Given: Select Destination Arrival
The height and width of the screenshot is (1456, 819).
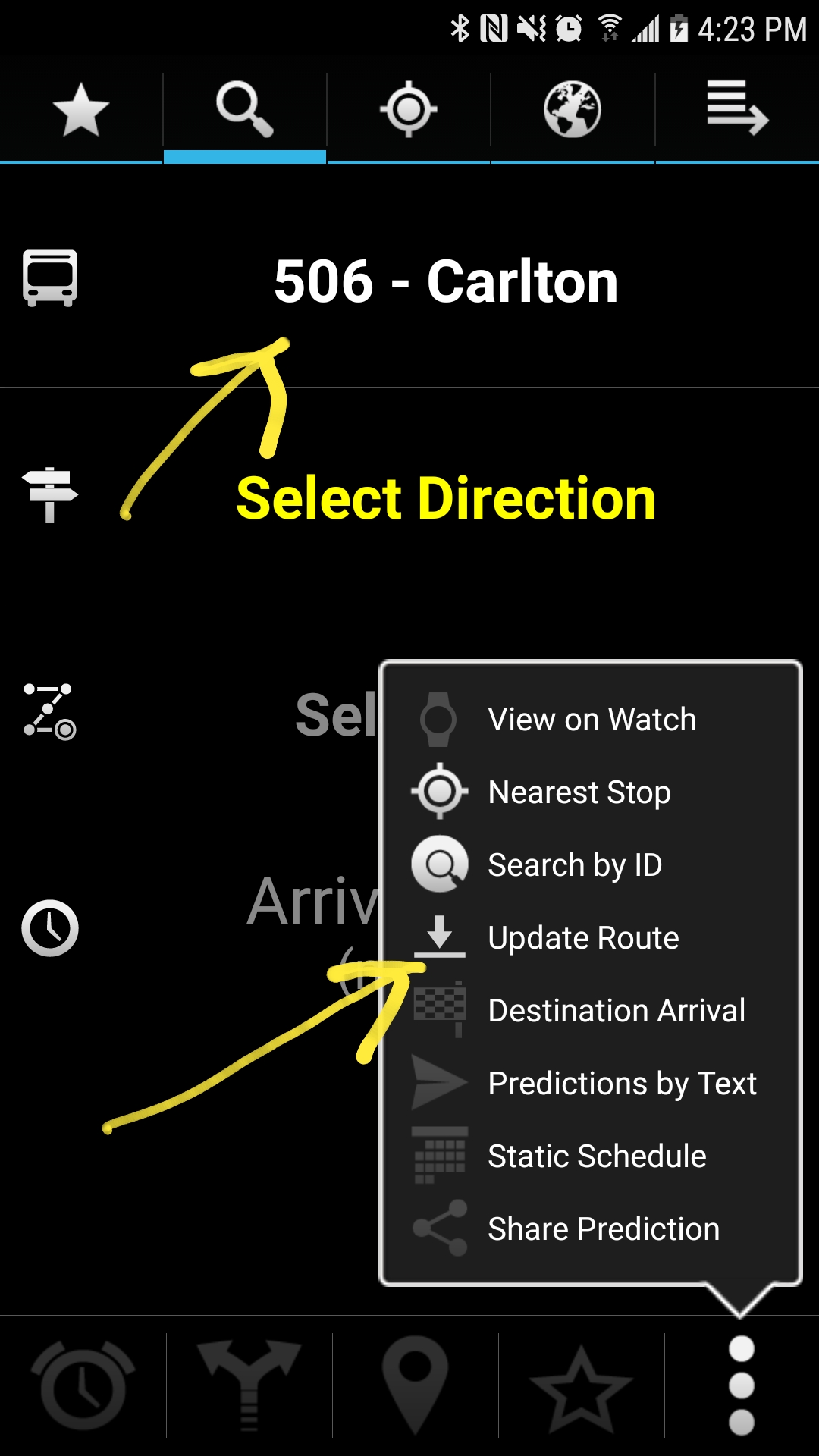Looking at the screenshot, I should coord(591,1010).
